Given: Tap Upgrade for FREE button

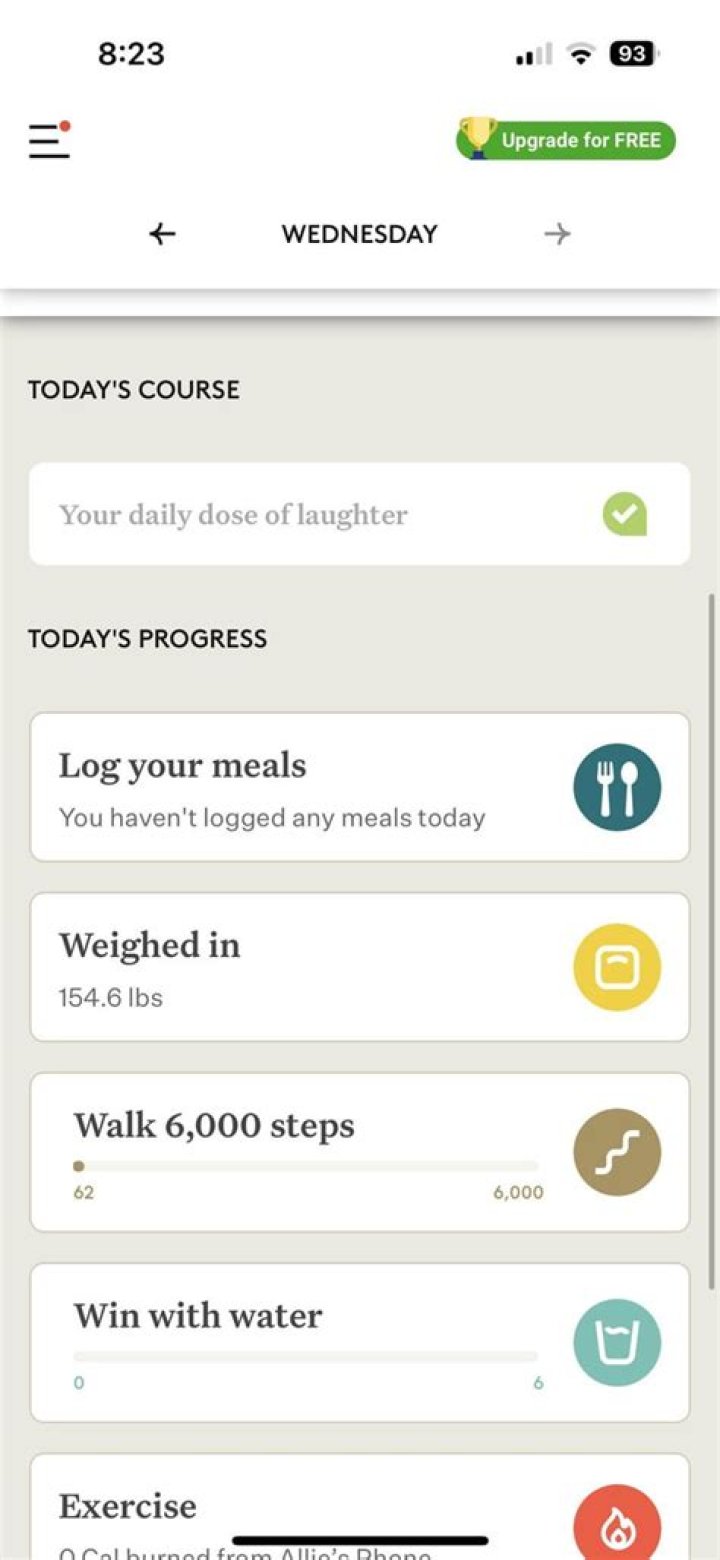Looking at the screenshot, I should [x=566, y=140].
